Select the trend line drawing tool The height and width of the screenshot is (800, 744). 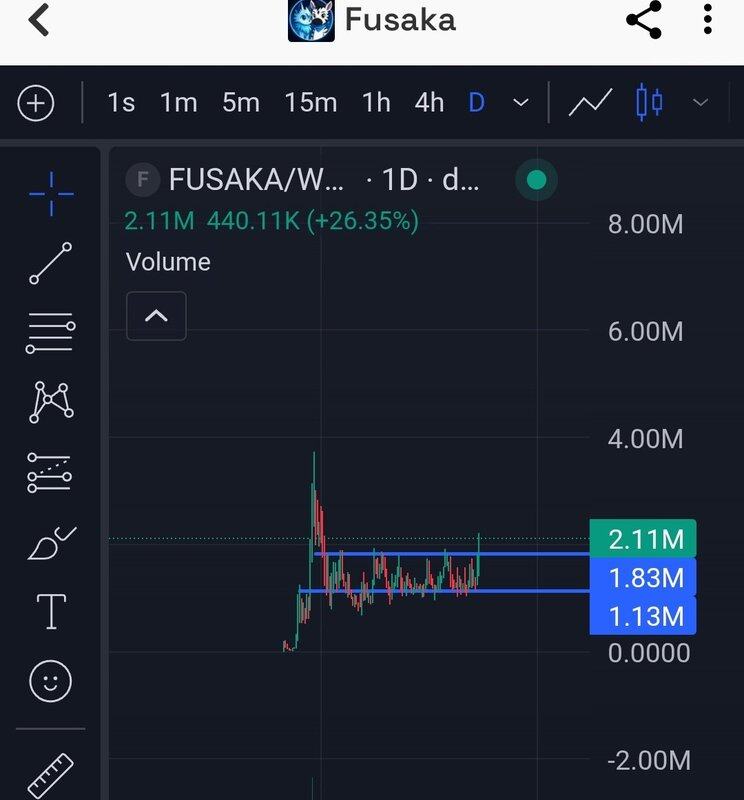[50, 263]
